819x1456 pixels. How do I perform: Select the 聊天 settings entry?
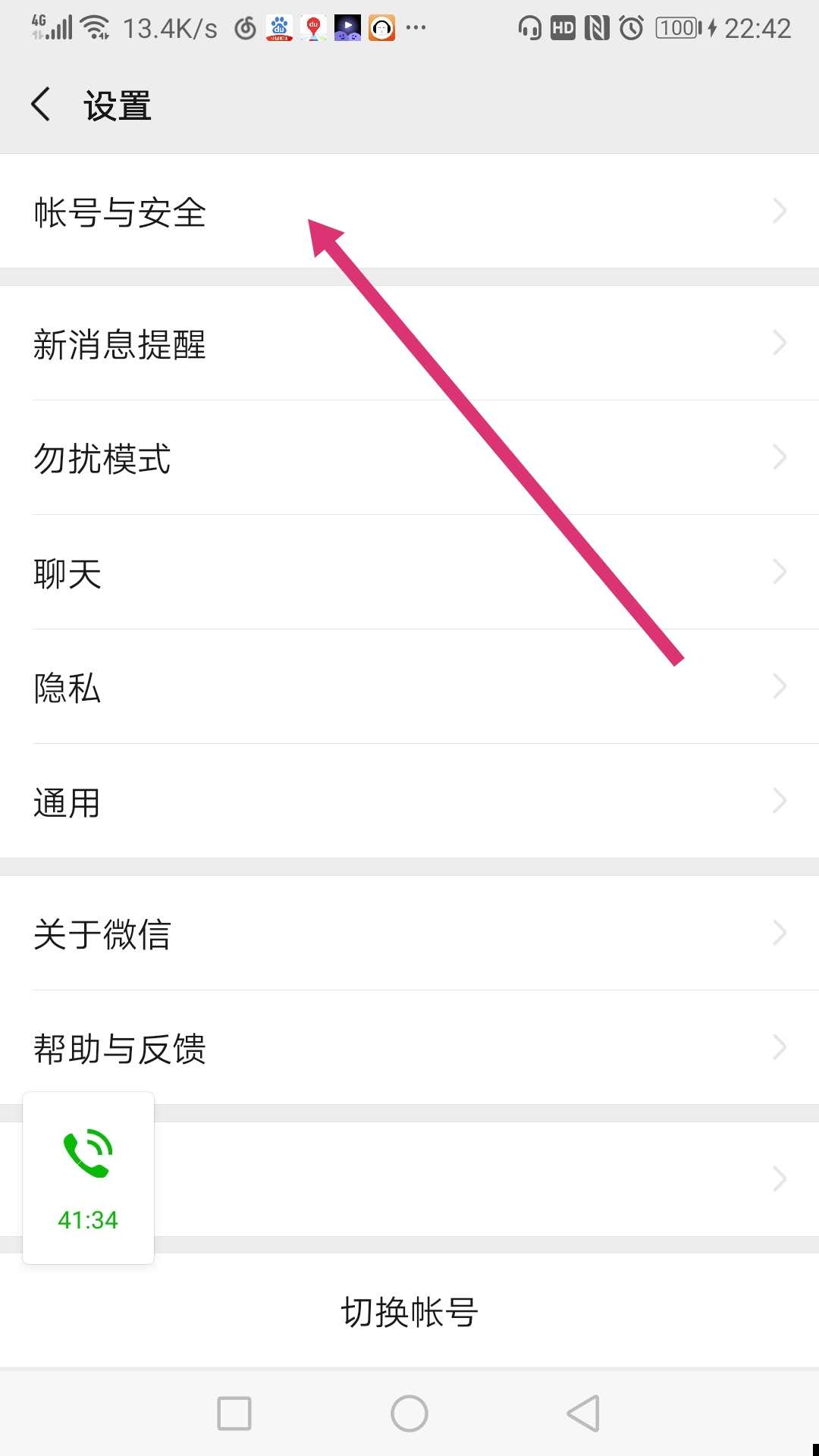67,573
